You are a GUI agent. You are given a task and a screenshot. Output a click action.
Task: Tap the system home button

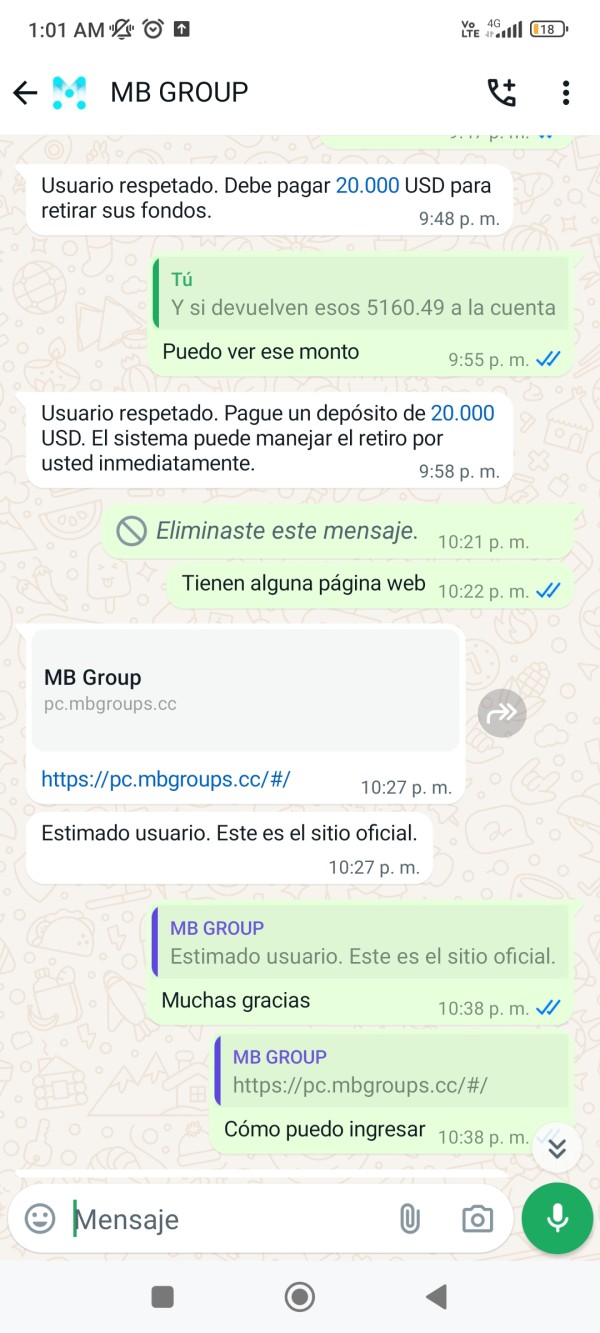pyautogui.click(x=299, y=1297)
